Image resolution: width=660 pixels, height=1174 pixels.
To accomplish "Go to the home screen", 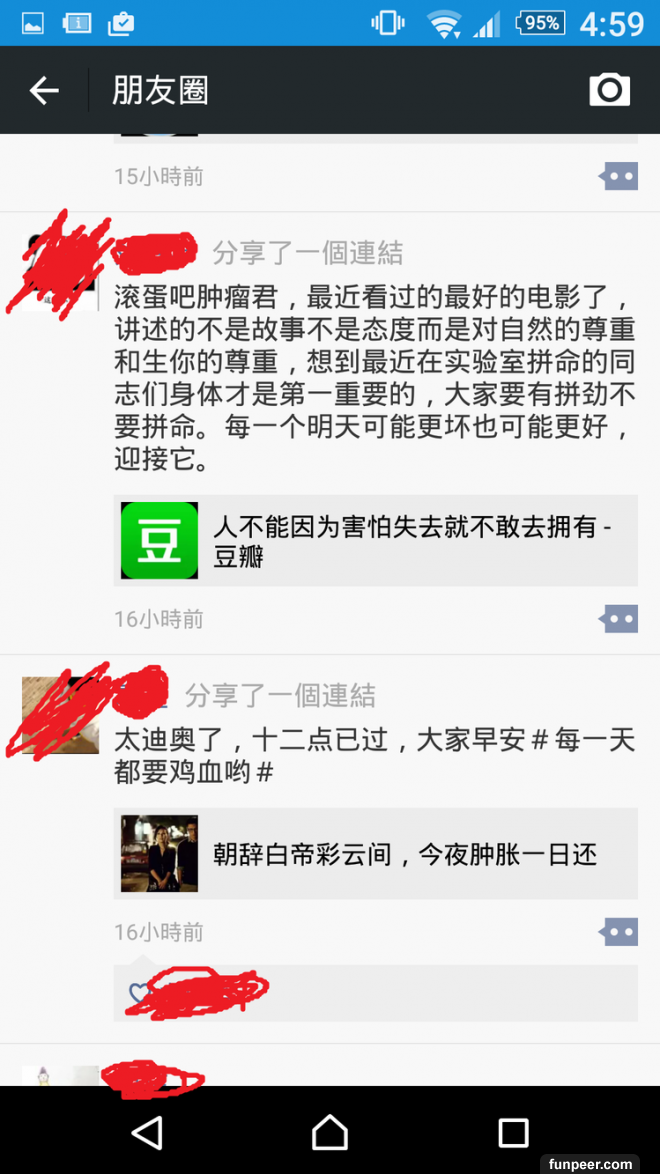I will 330,1132.
